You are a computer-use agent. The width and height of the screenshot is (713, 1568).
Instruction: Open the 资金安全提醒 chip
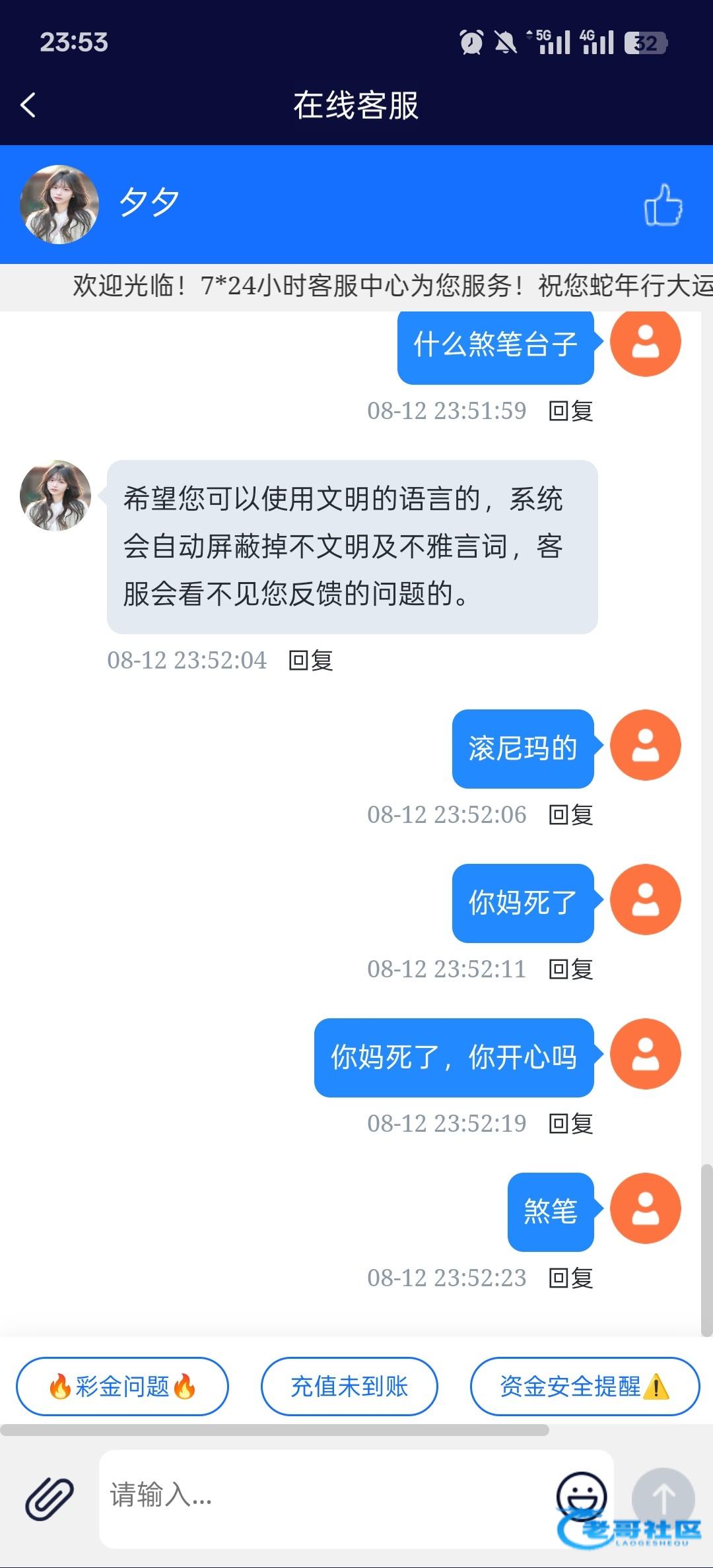point(584,1387)
